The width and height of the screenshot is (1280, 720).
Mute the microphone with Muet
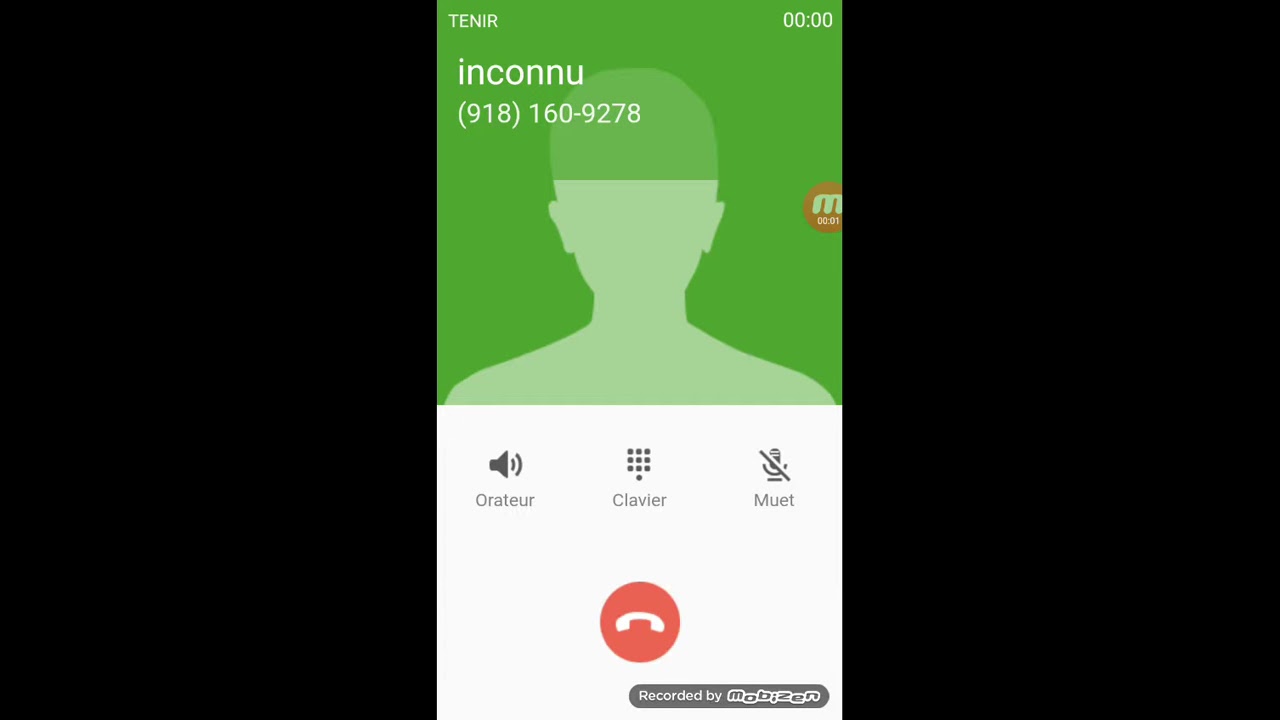[774, 479]
